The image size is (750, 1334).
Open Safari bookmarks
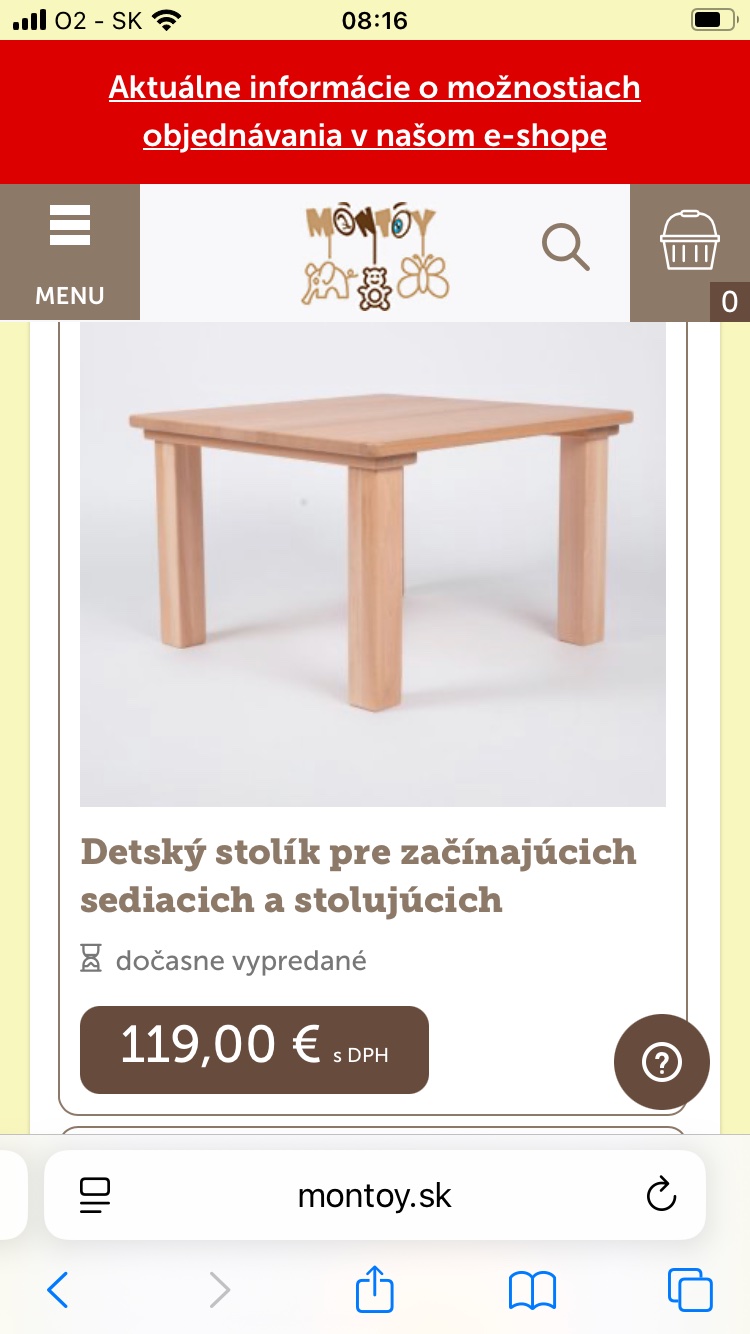coord(532,1290)
